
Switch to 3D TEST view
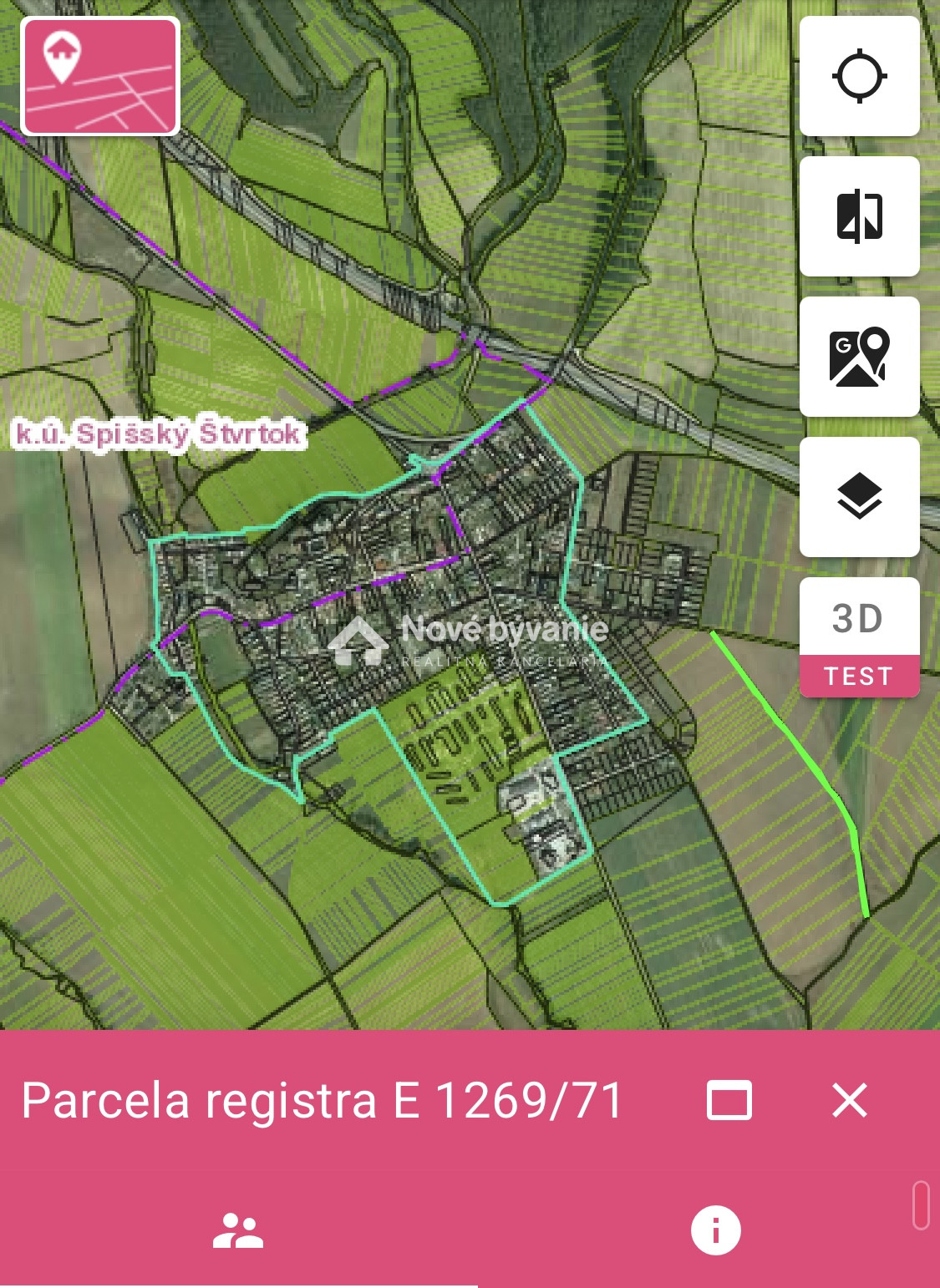[x=859, y=637]
